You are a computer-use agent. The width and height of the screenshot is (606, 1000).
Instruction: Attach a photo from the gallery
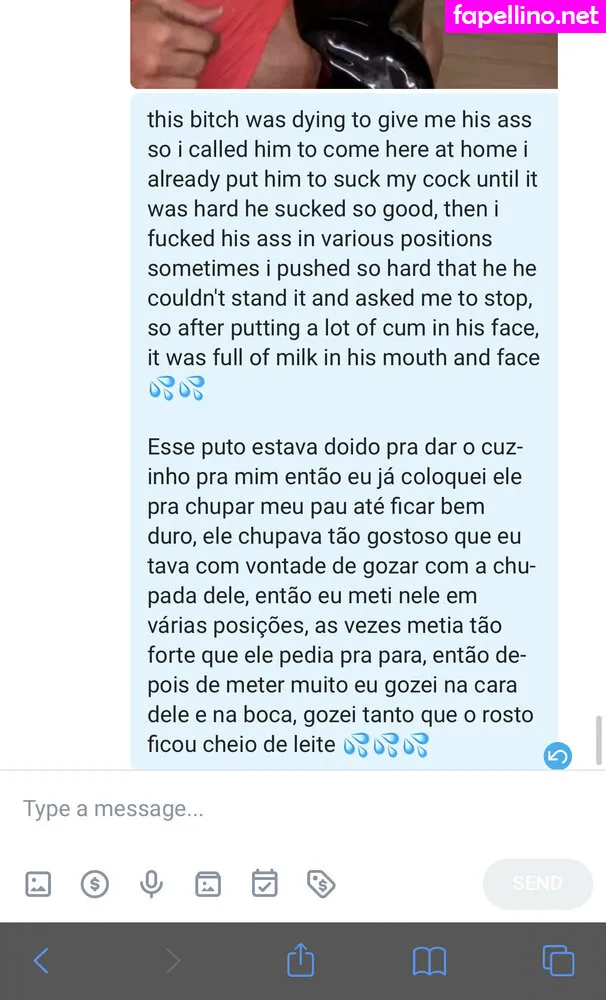pyautogui.click(x=38, y=884)
